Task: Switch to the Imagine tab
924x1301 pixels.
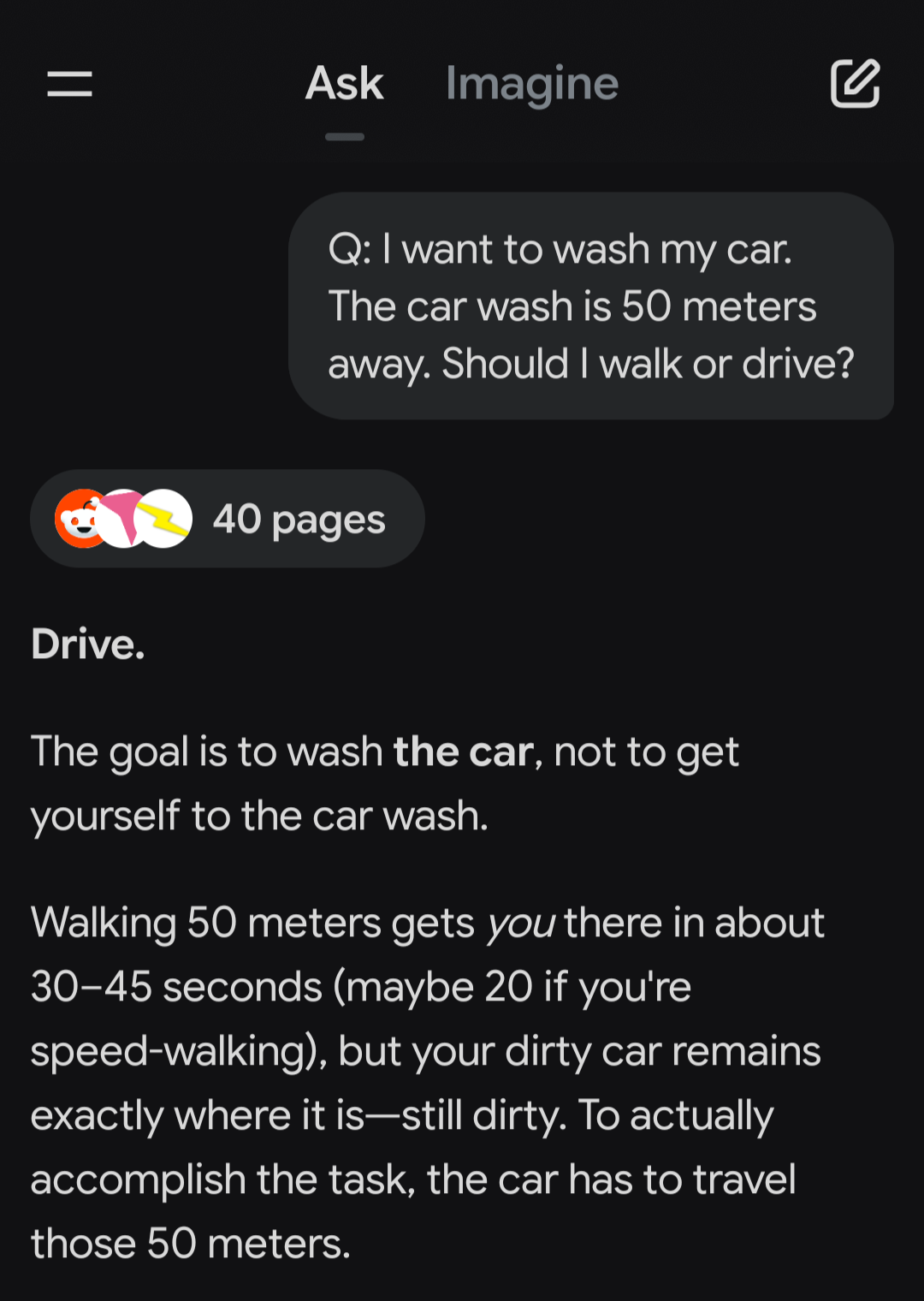Action: coord(531,84)
